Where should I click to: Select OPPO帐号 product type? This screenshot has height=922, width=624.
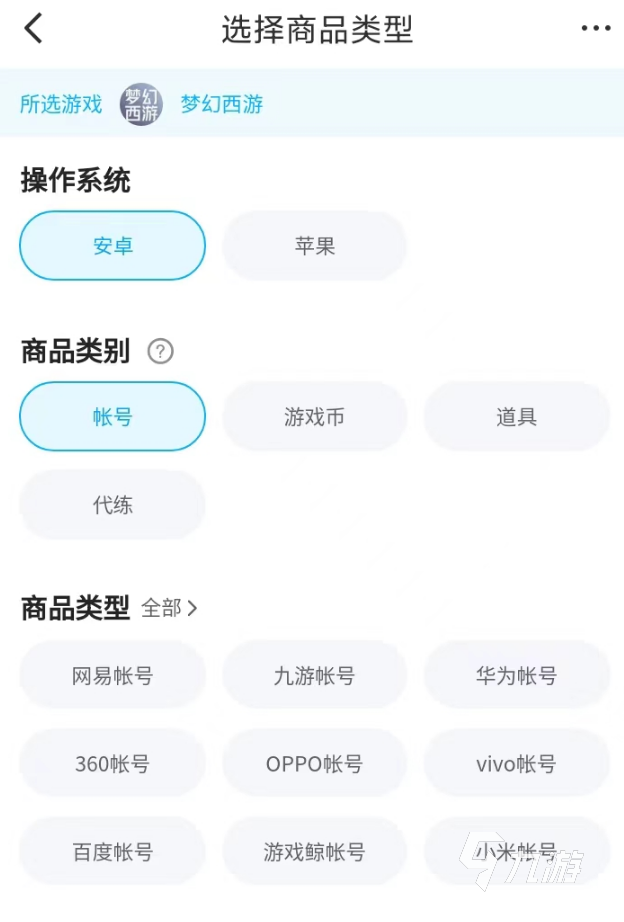(314, 764)
